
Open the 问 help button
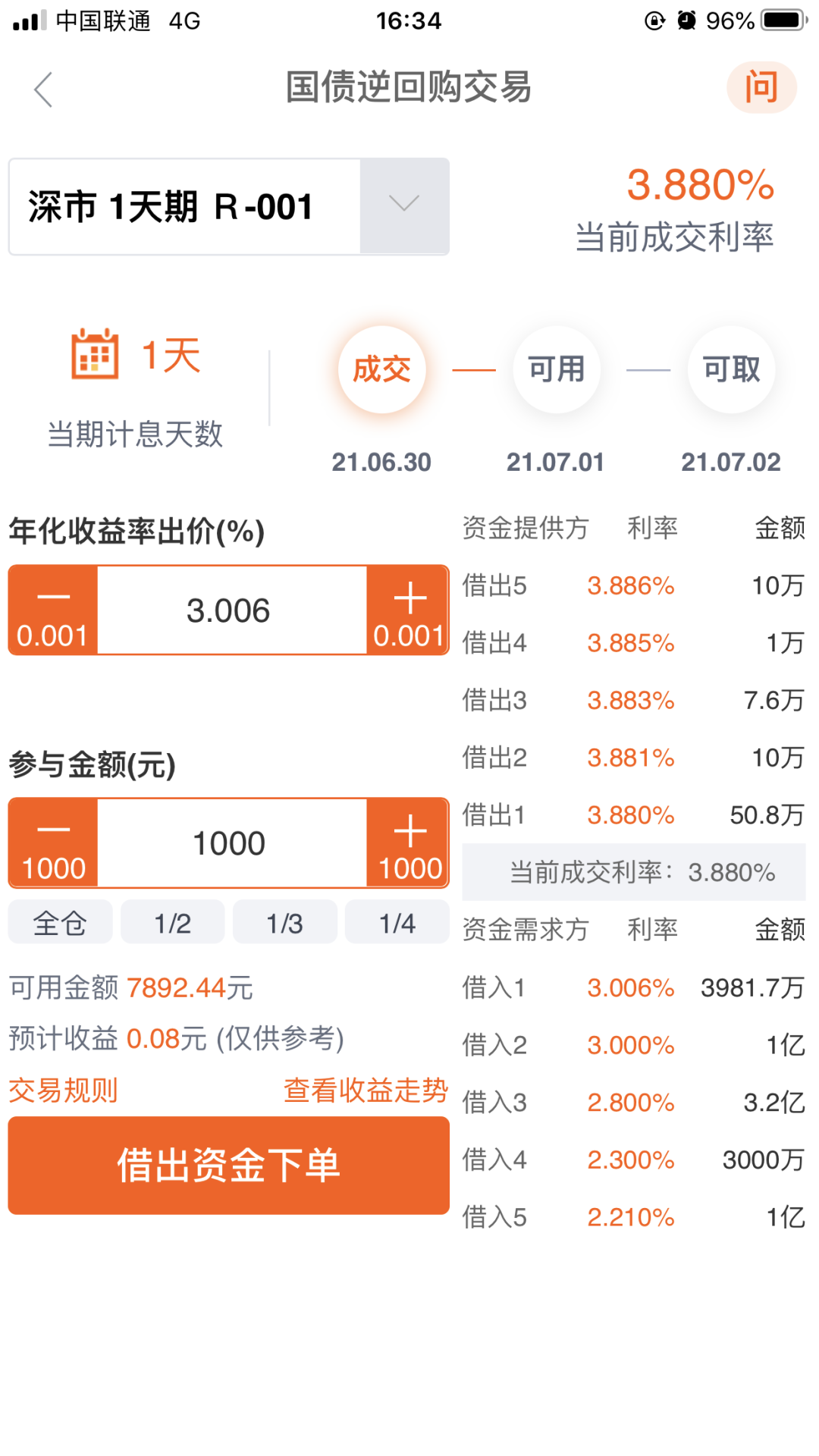(x=761, y=87)
